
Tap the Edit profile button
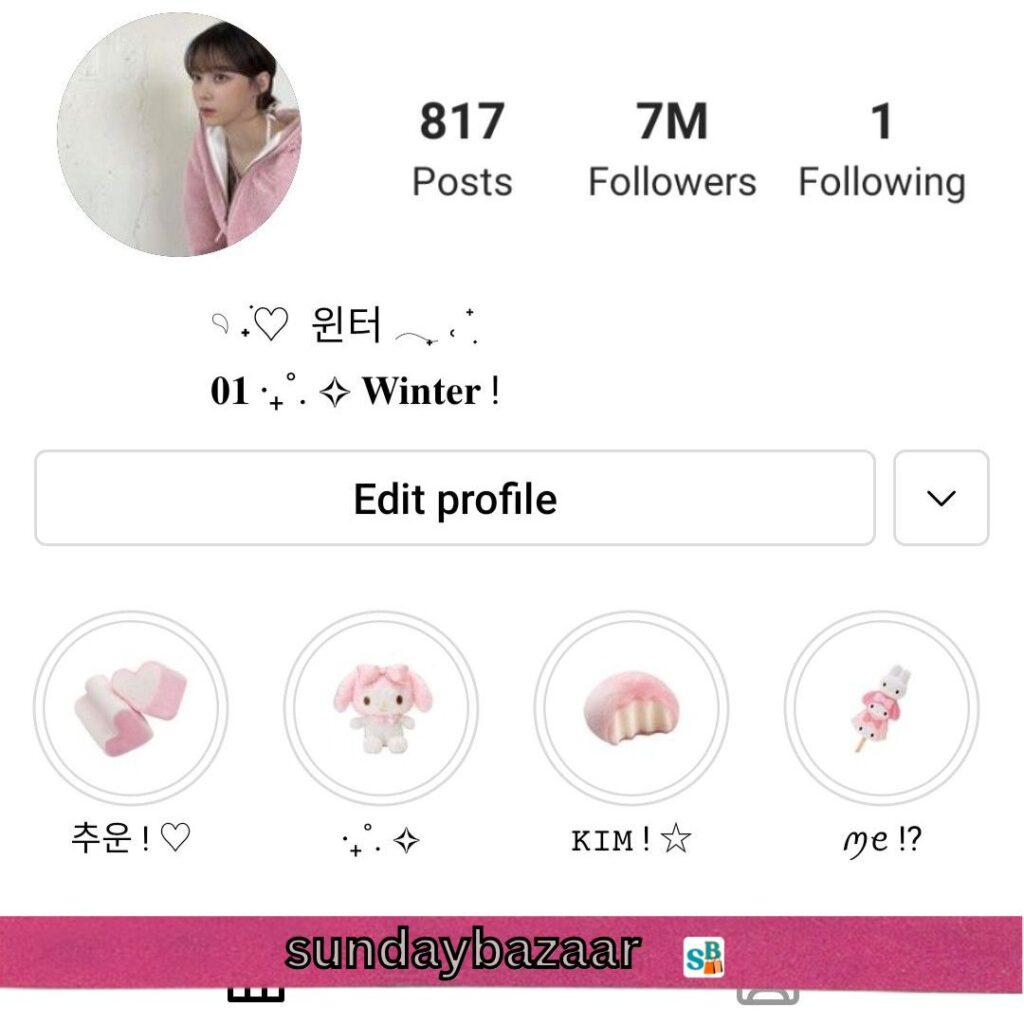coord(455,498)
